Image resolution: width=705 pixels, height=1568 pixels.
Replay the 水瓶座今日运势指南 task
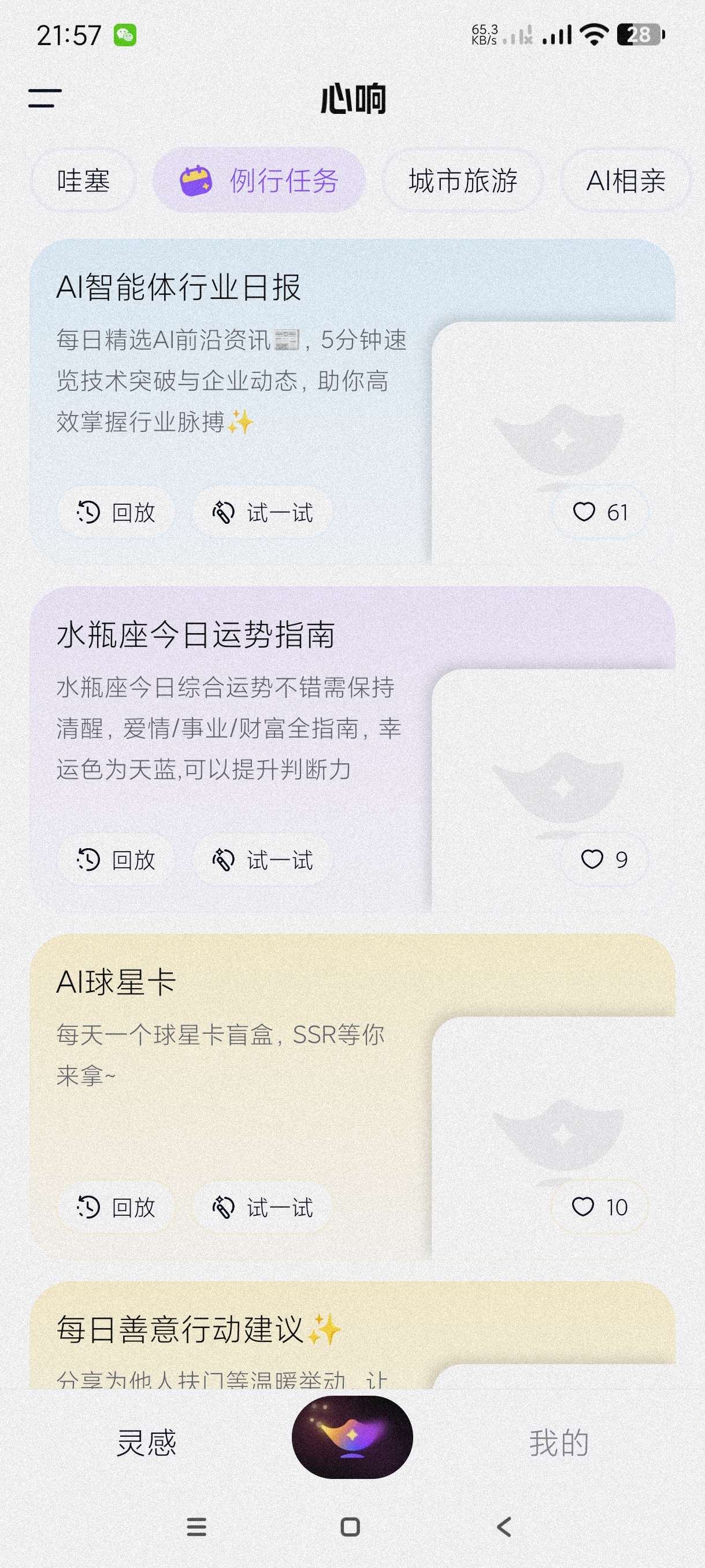pyautogui.click(x=116, y=860)
